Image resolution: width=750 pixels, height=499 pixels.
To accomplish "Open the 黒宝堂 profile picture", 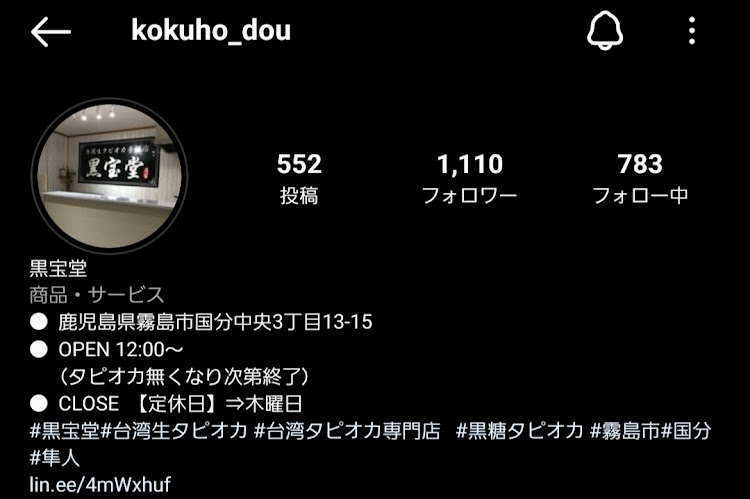I will pos(109,176).
